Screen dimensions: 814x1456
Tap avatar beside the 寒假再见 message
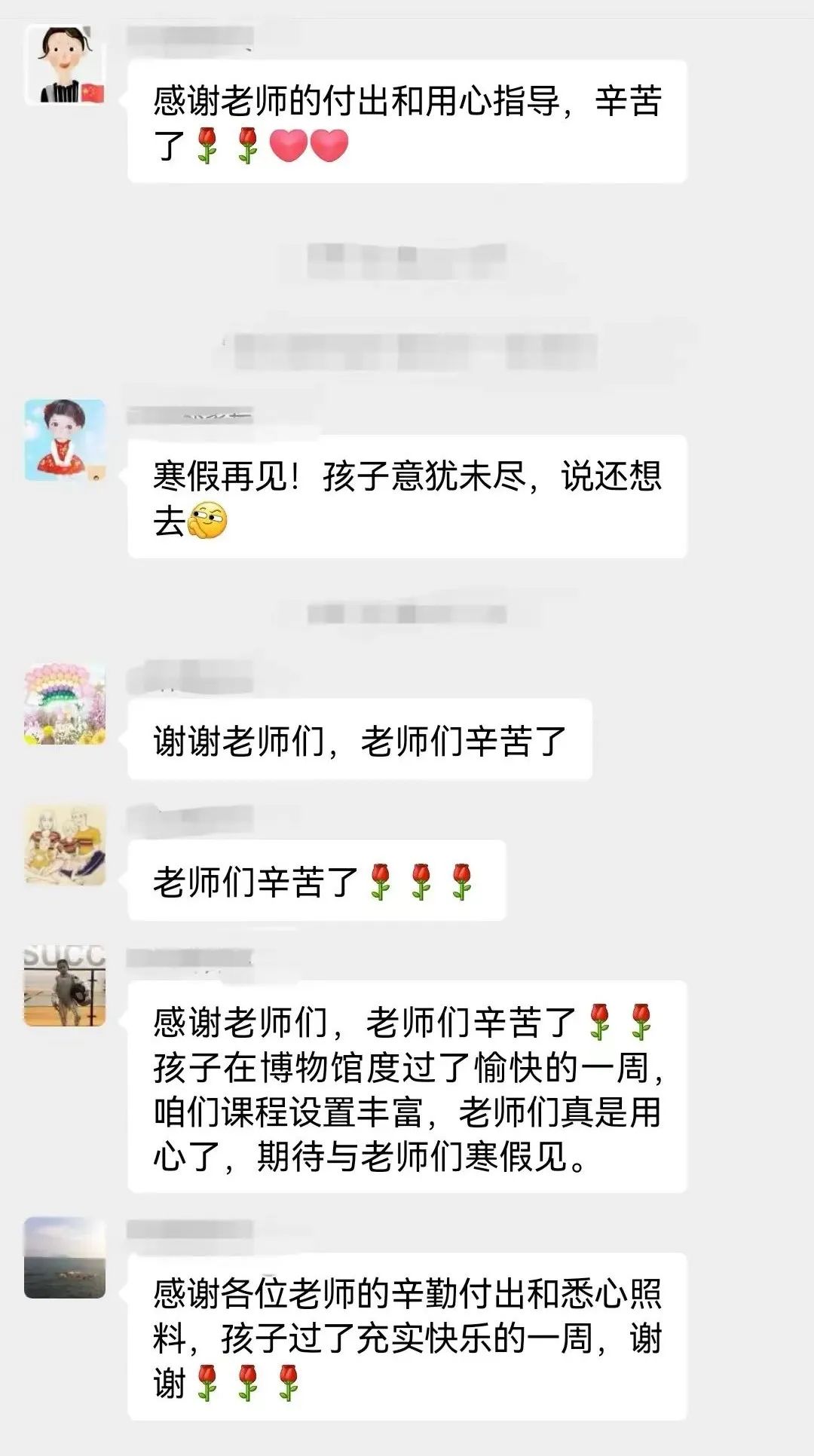pos(65,440)
